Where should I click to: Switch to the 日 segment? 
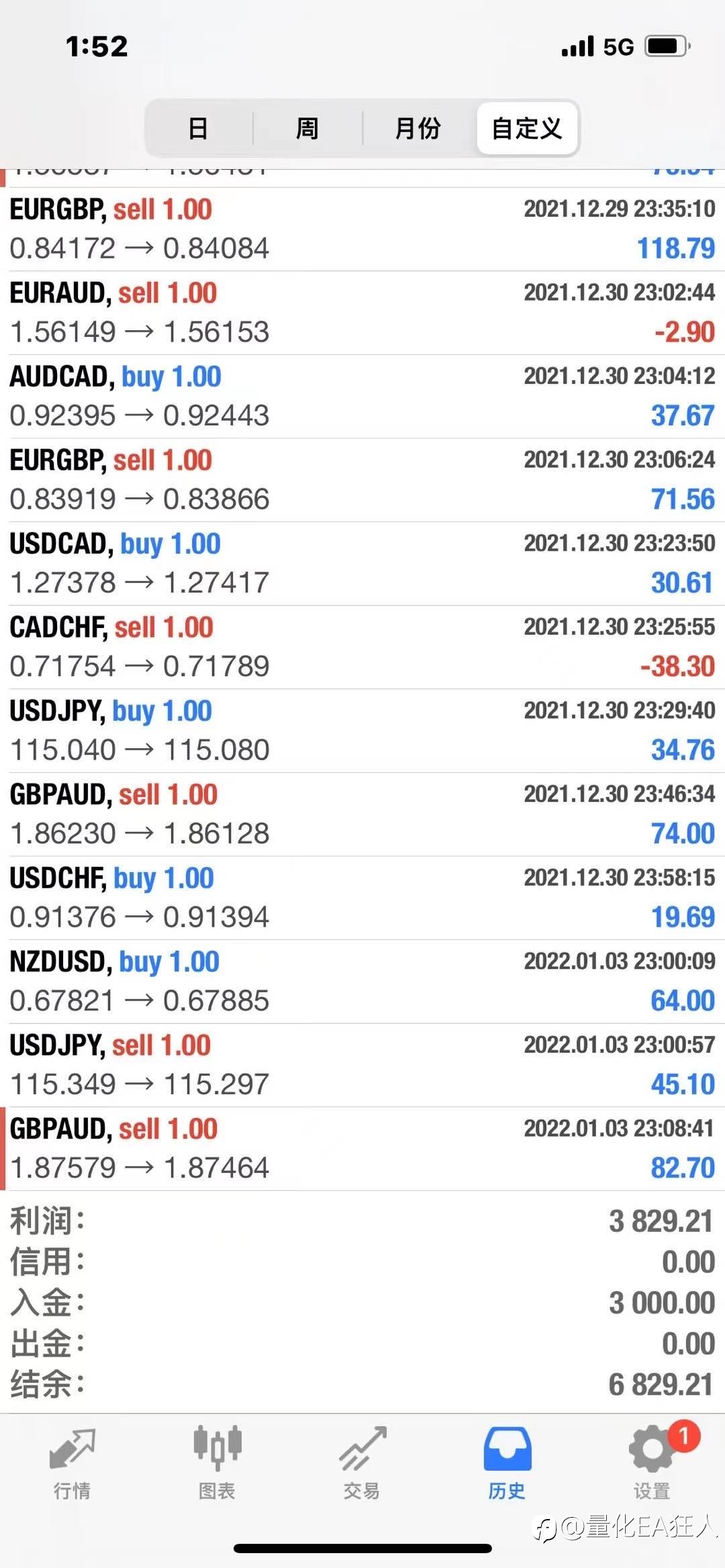(199, 127)
